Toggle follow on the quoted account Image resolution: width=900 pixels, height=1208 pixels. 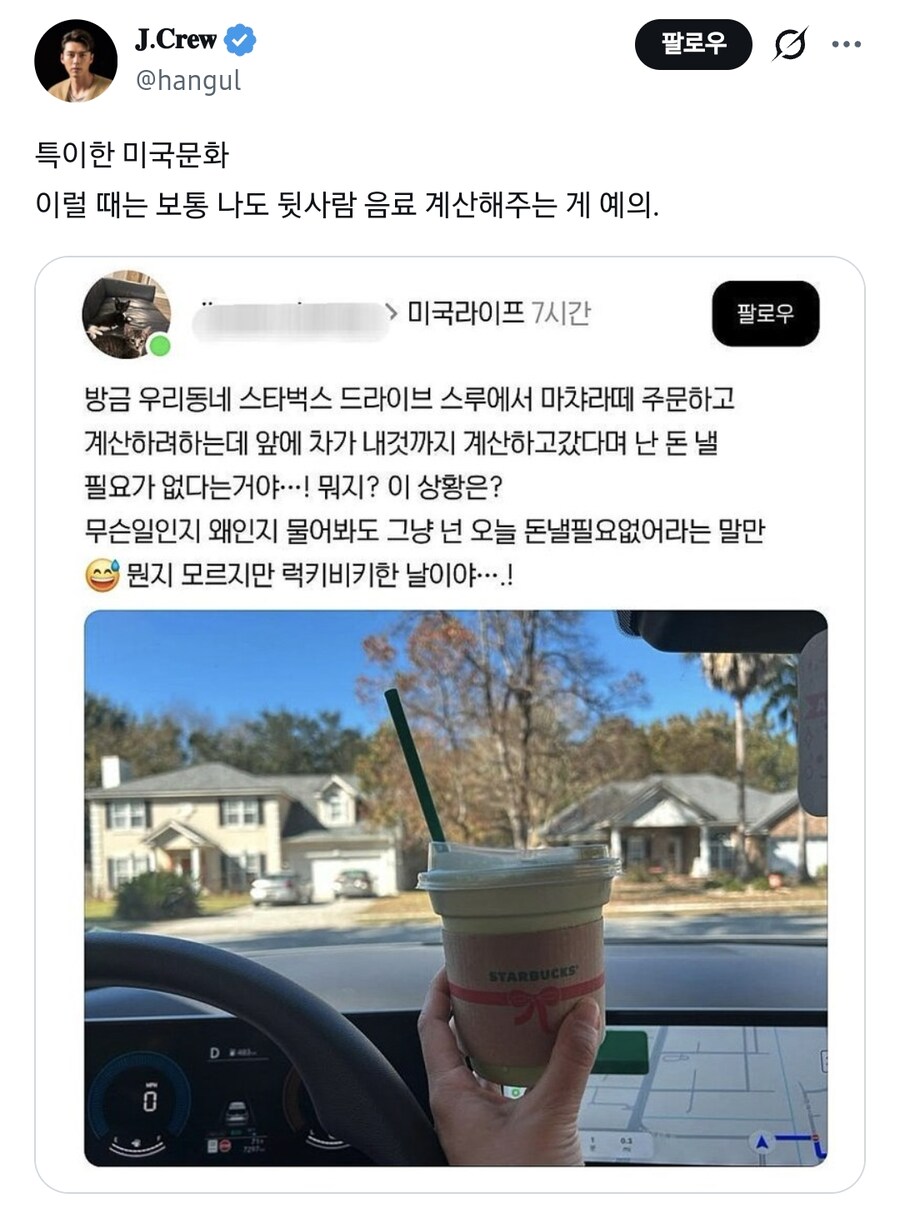coord(766,312)
